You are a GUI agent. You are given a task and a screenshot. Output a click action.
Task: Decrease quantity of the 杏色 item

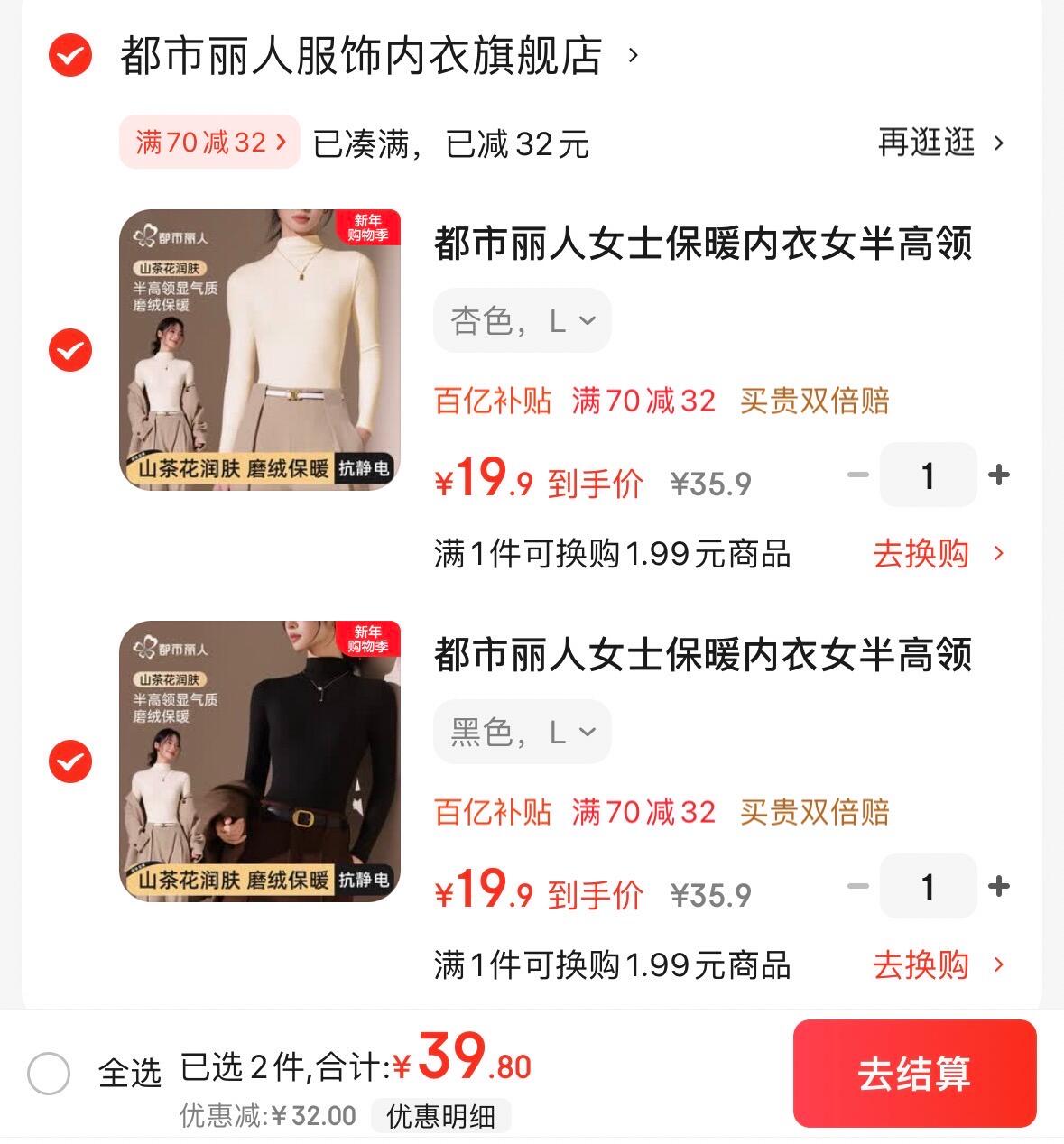tap(857, 475)
